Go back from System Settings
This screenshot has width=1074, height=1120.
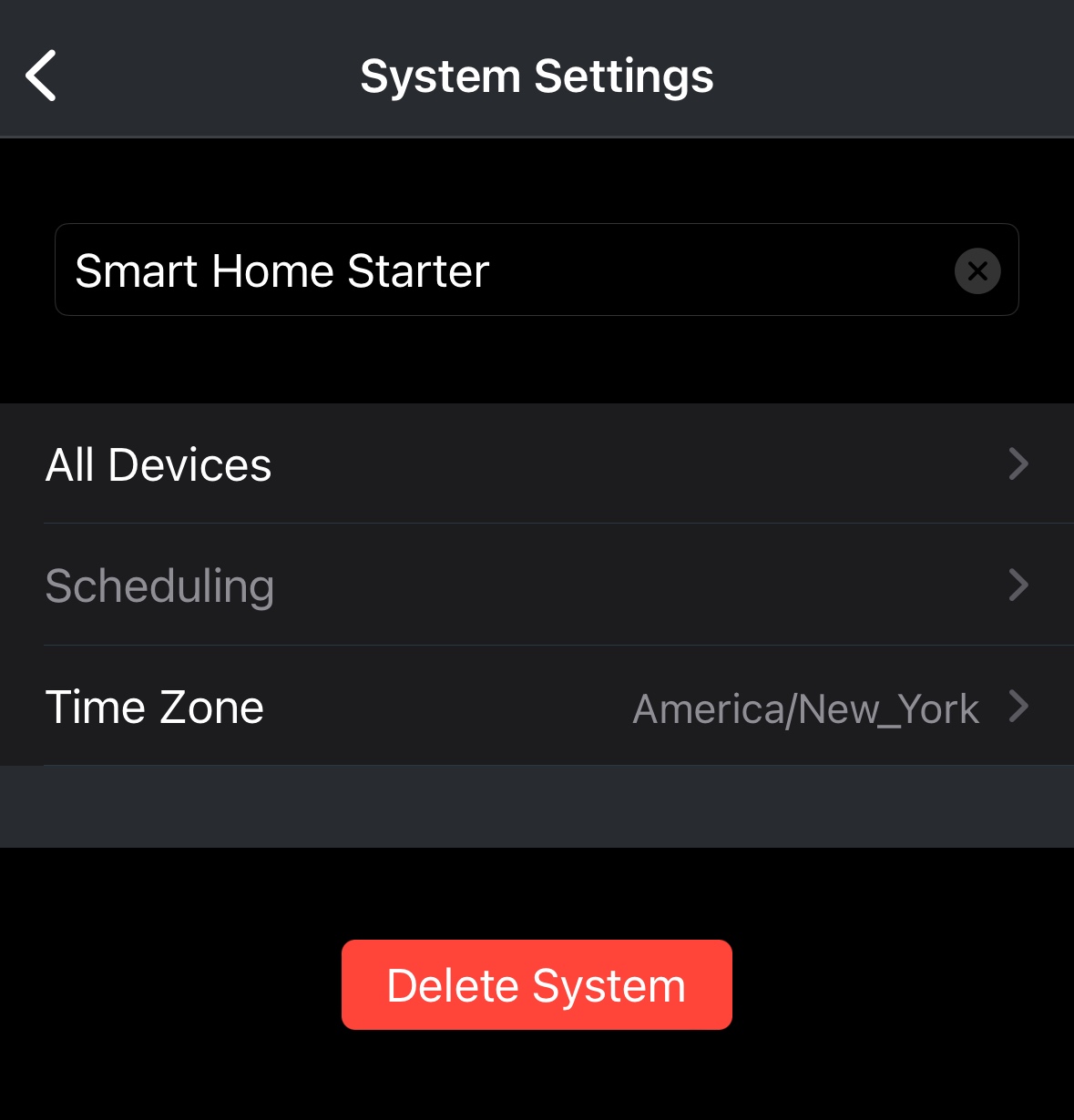tap(41, 76)
